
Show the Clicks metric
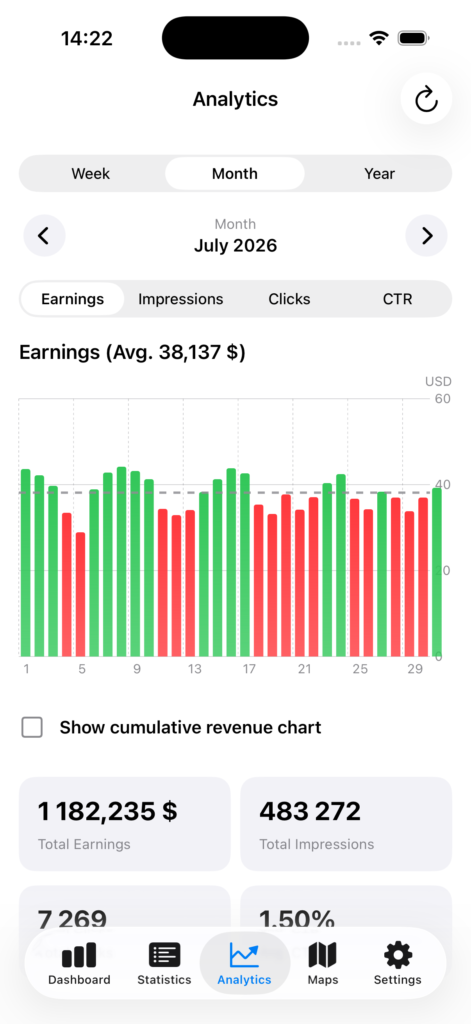(x=289, y=299)
